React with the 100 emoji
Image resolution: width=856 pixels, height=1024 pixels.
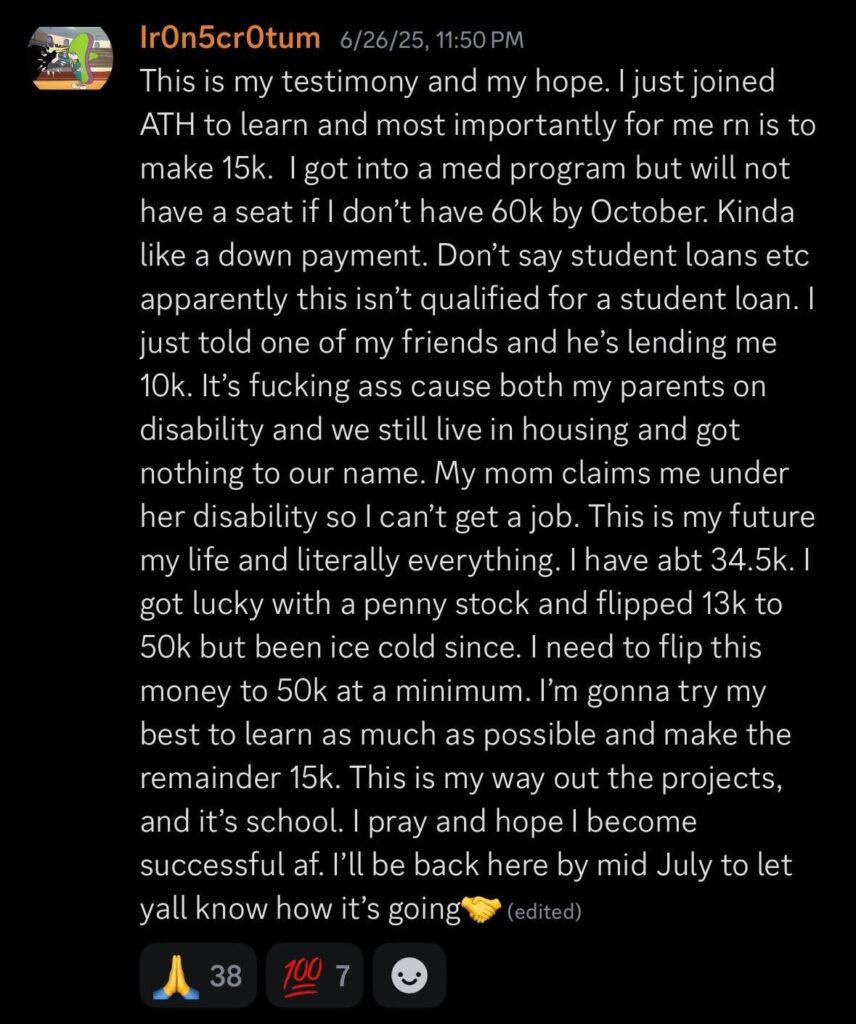(314, 975)
